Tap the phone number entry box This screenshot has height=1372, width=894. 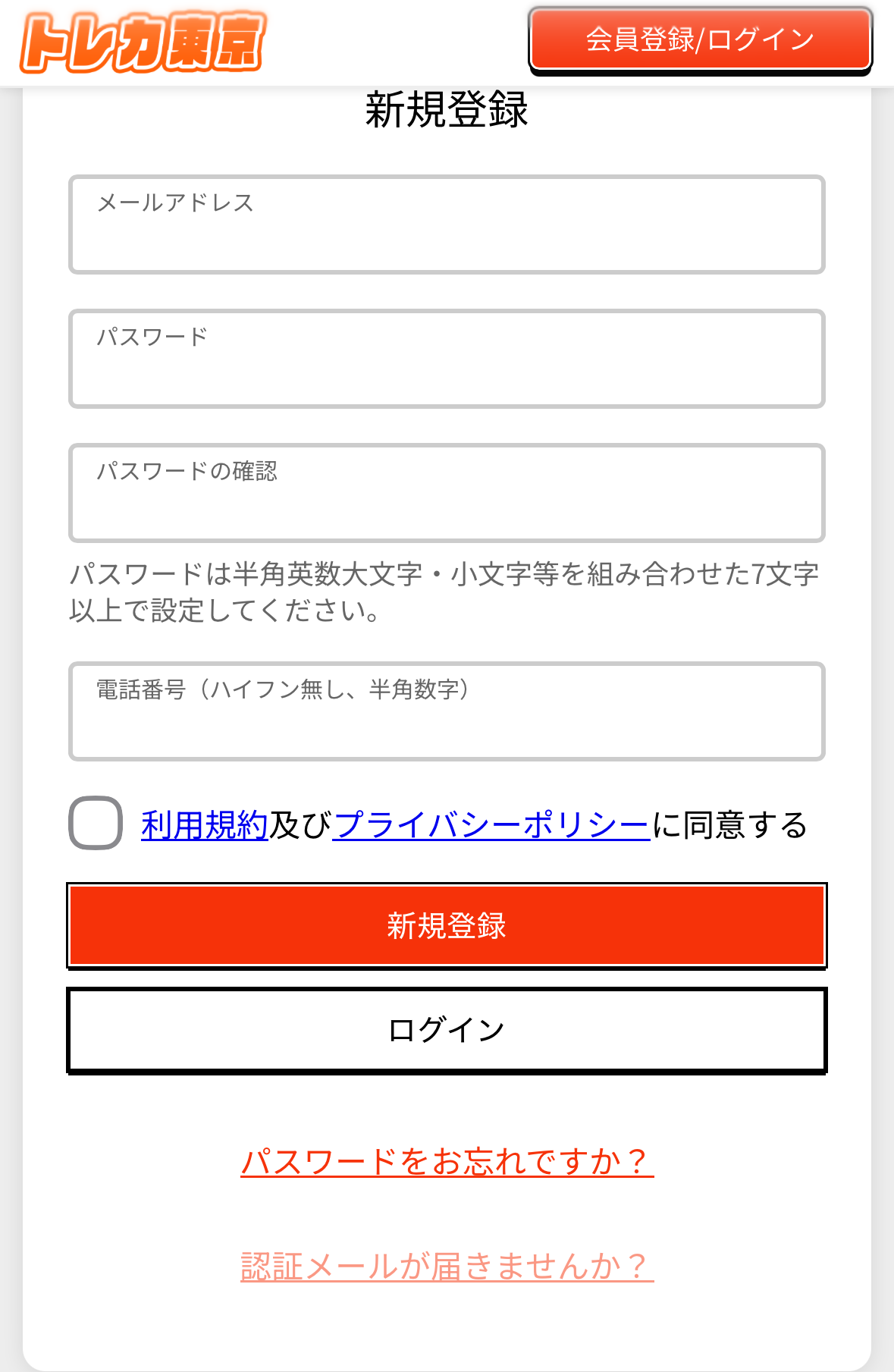point(447,711)
